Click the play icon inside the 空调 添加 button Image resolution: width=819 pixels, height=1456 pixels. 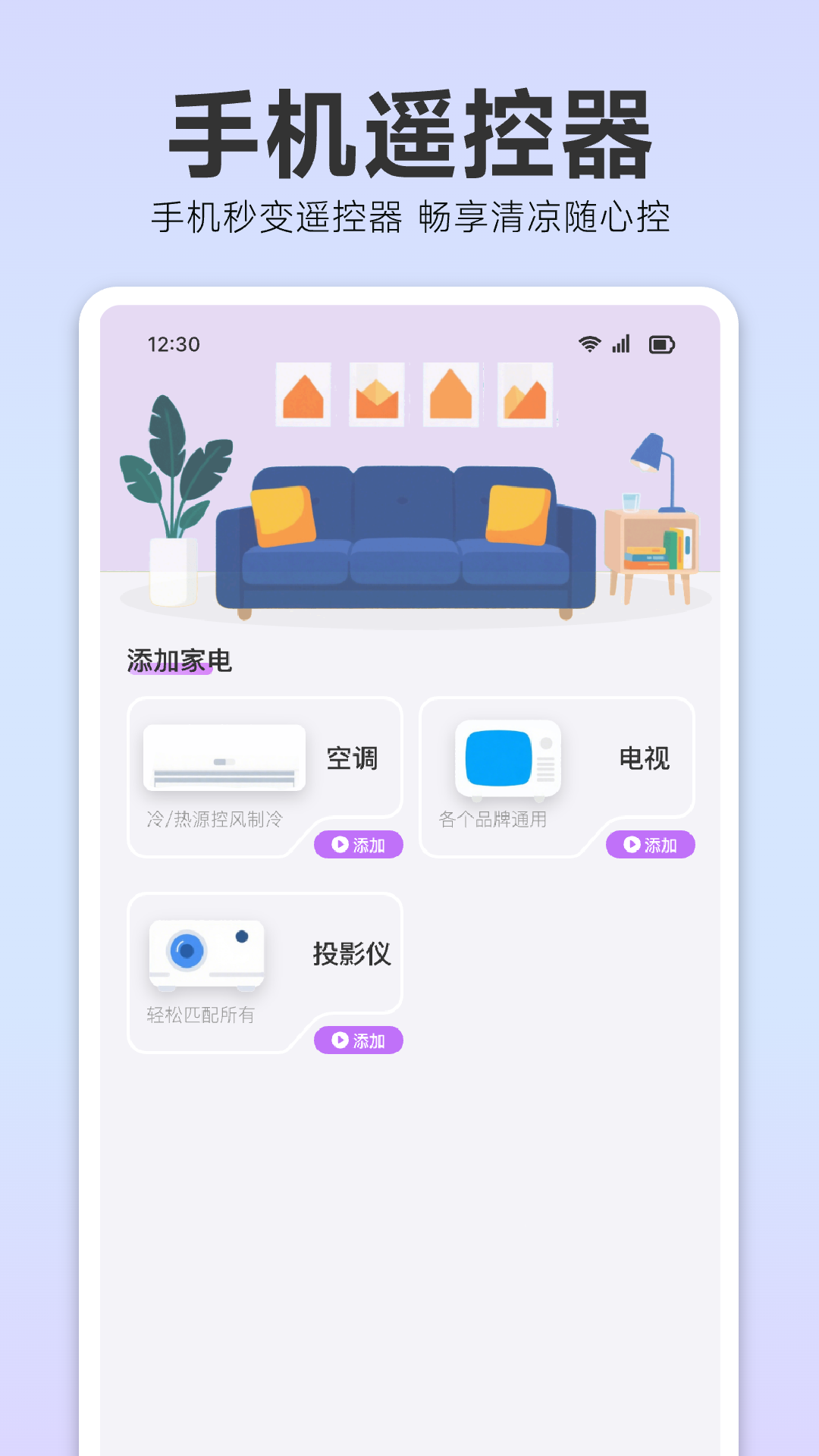pos(338,844)
